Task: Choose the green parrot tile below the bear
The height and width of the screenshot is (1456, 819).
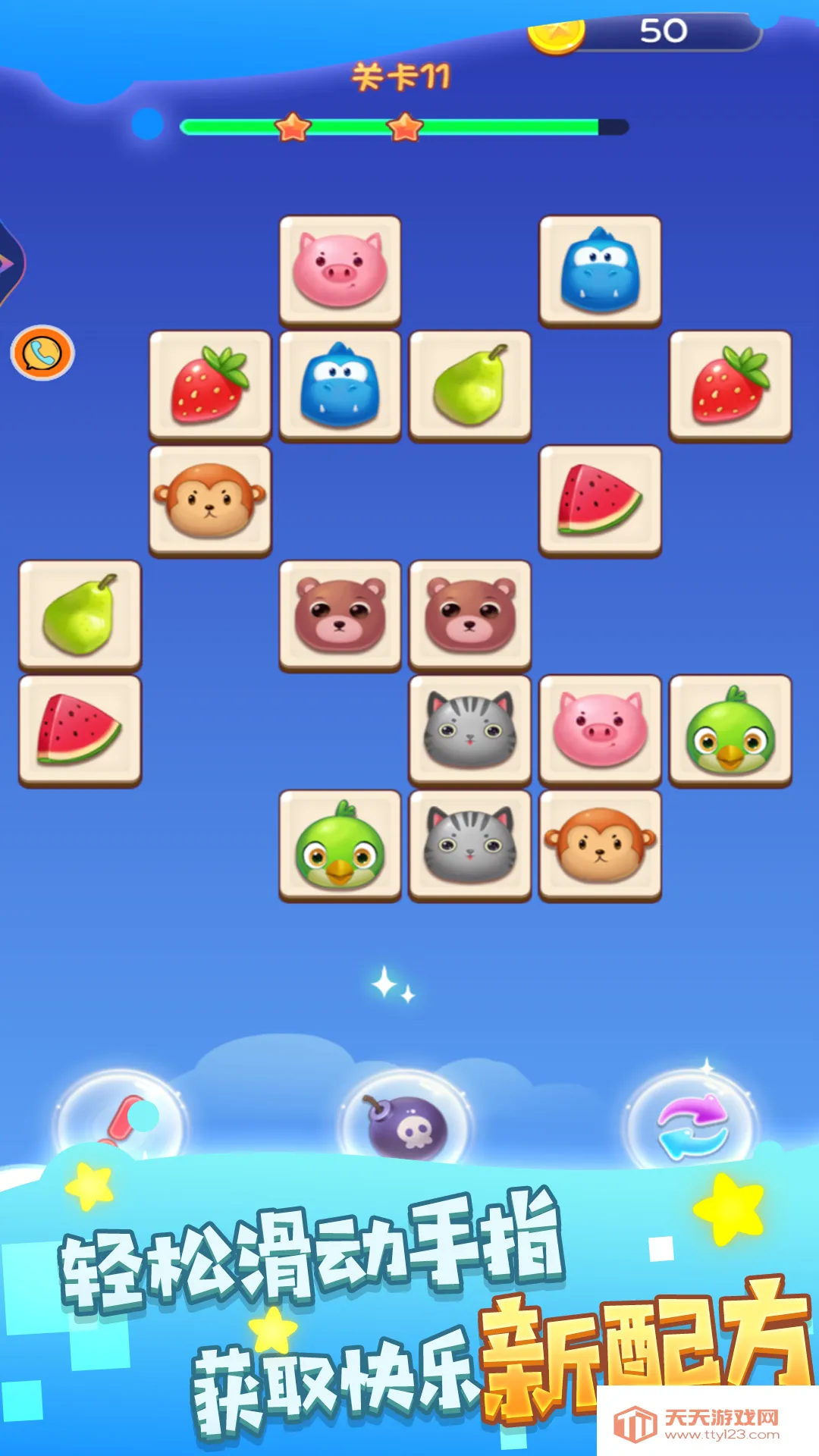Action: click(340, 844)
